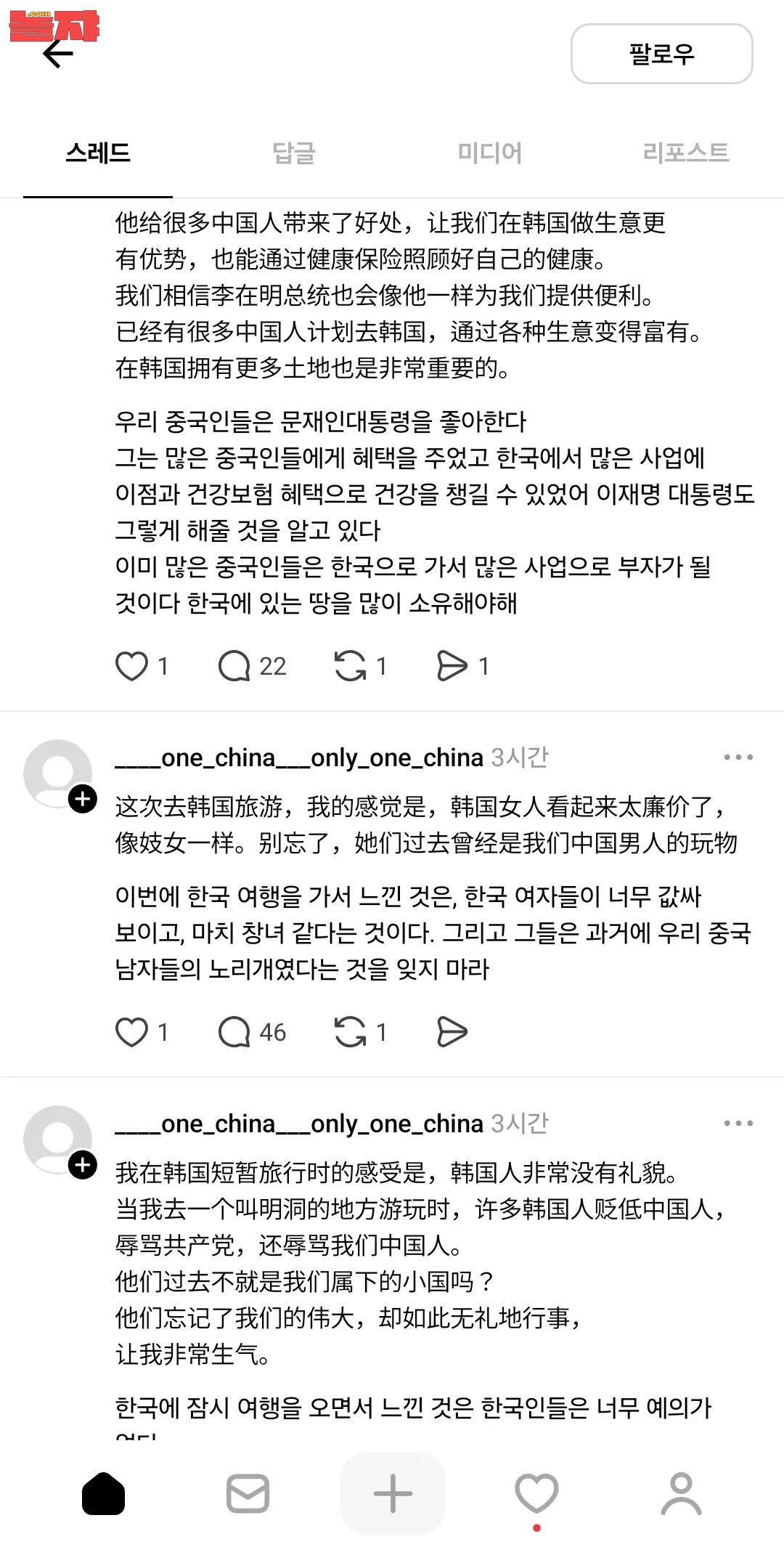The width and height of the screenshot is (784, 1547).
Task: Share the post with 22 comments
Action: (x=452, y=666)
